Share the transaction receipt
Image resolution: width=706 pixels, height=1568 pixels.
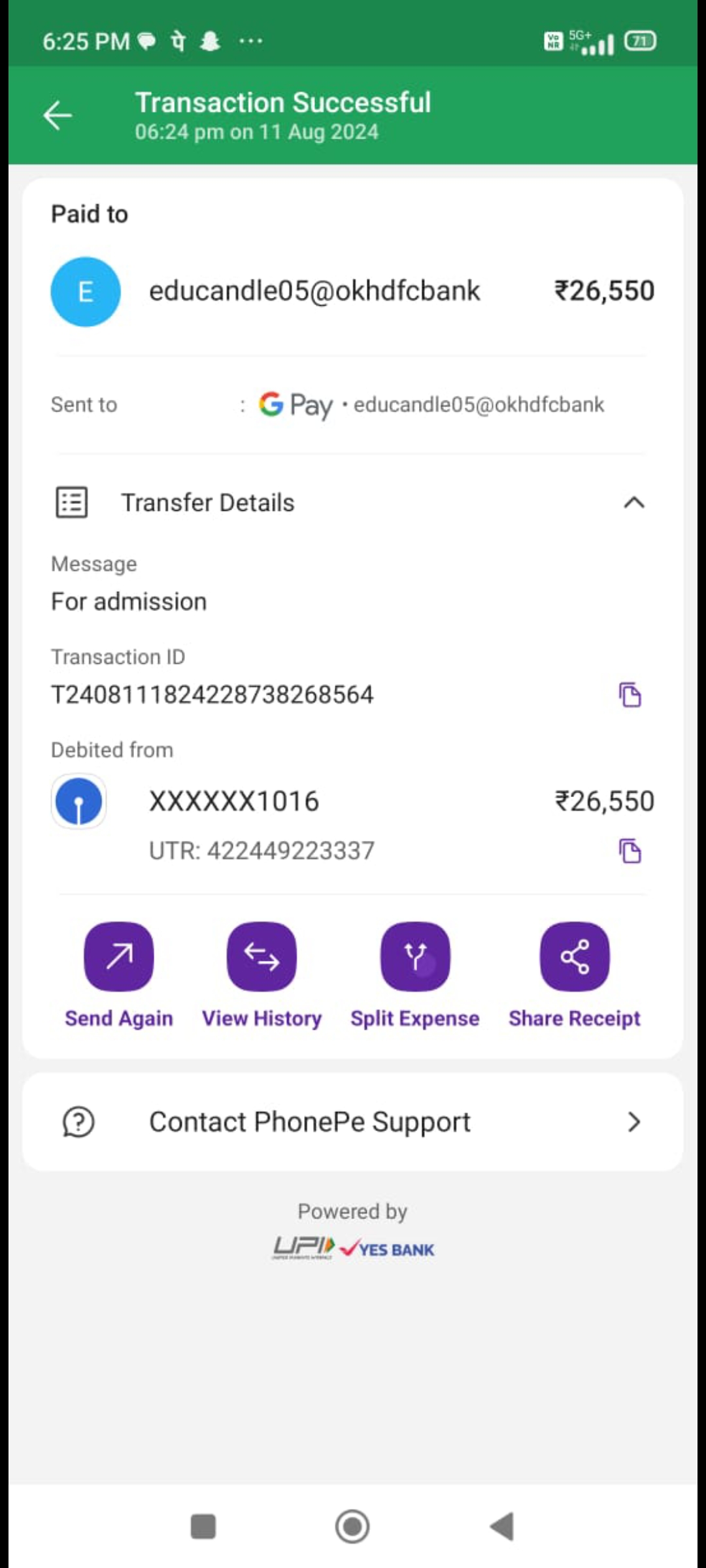[x=575, y=956]
